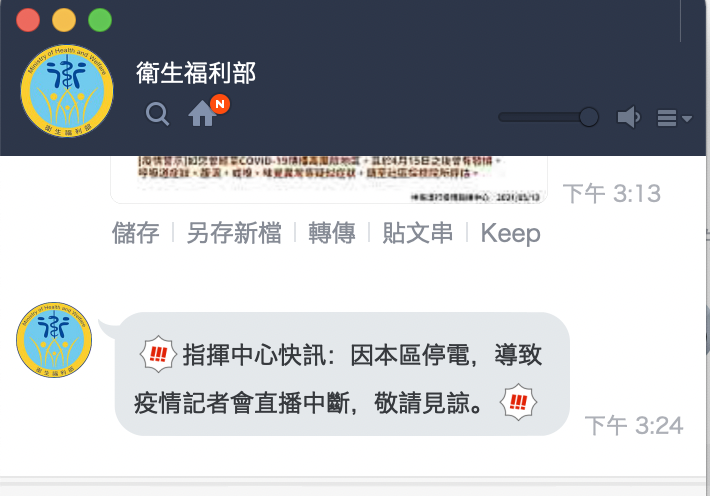Open sender avatar beside the 指揮中心快訊 message

pos(55,344)
